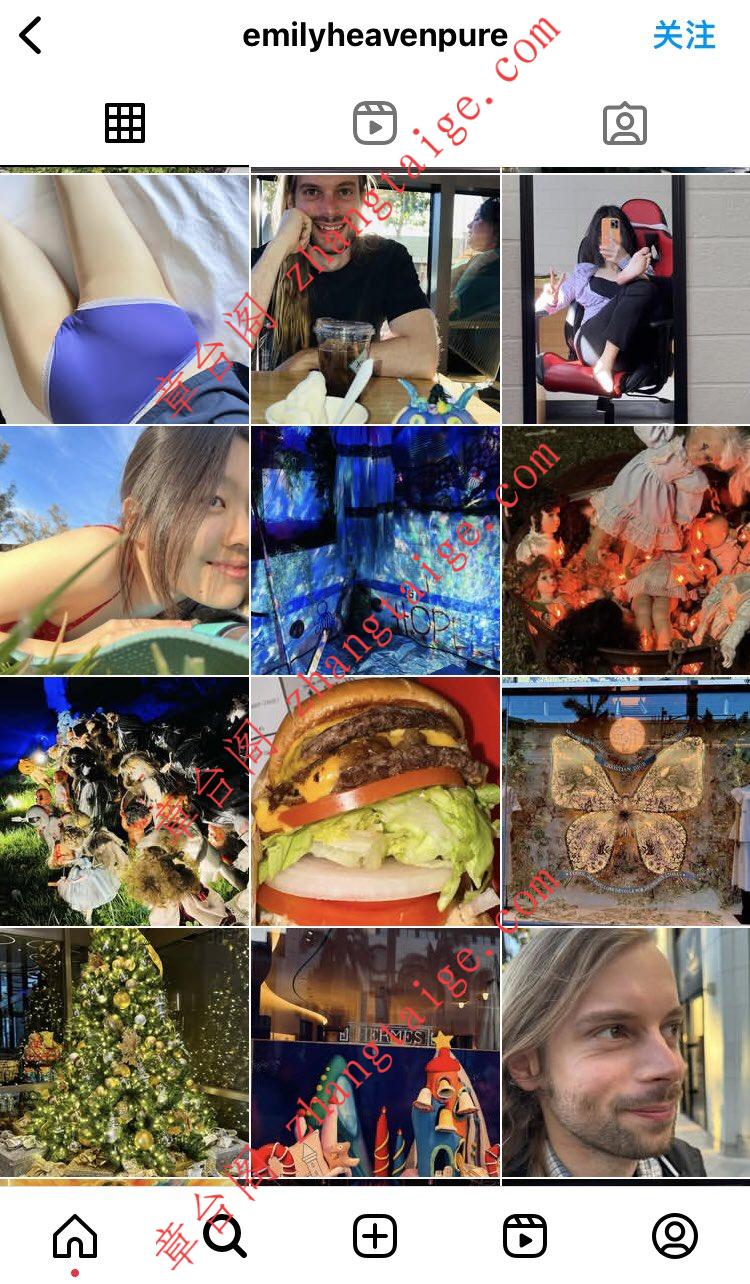Go back using the top-left arrow
Image resolution: width=750 pixels, height=1284 pixels.
tap(31, 36)
